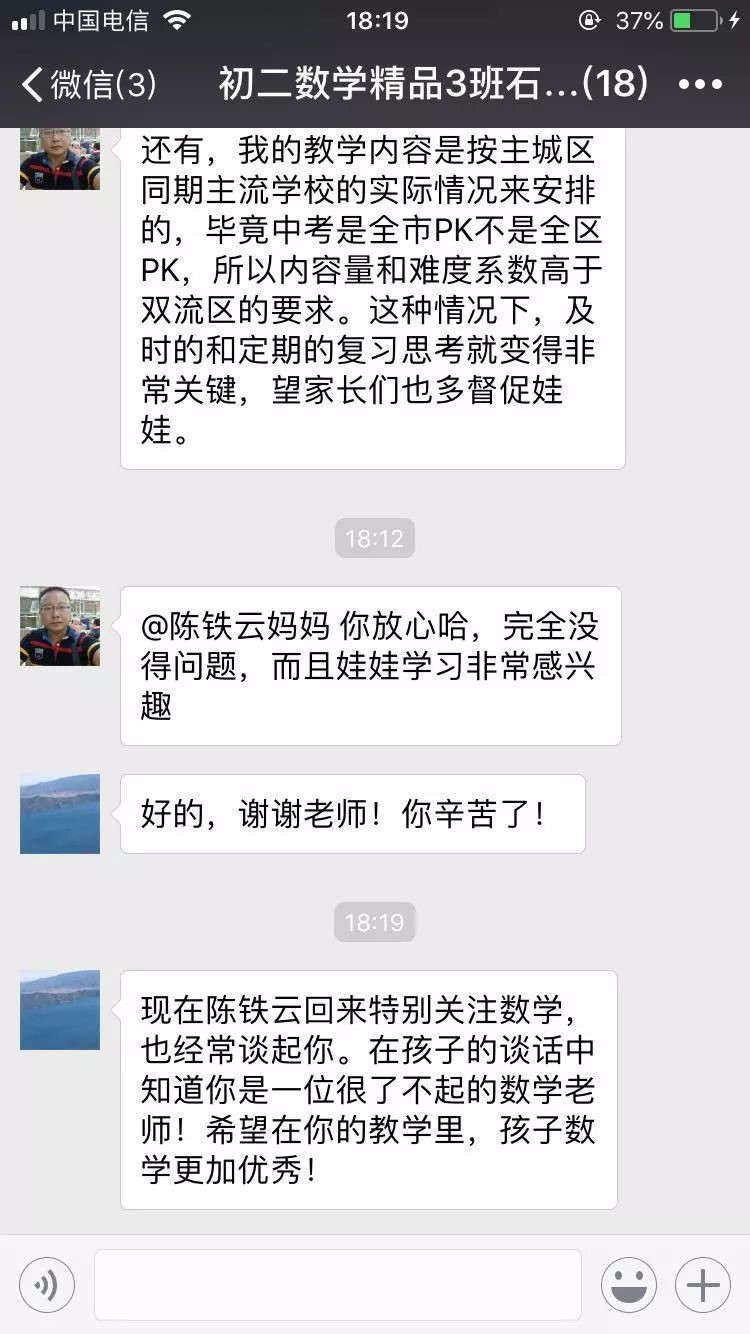Image resolution: width=750 pixels, height=1334 pixels.
Task: Open teacher's avatar beside the 还有，我的教学内容 message
Action: [60, 158]
